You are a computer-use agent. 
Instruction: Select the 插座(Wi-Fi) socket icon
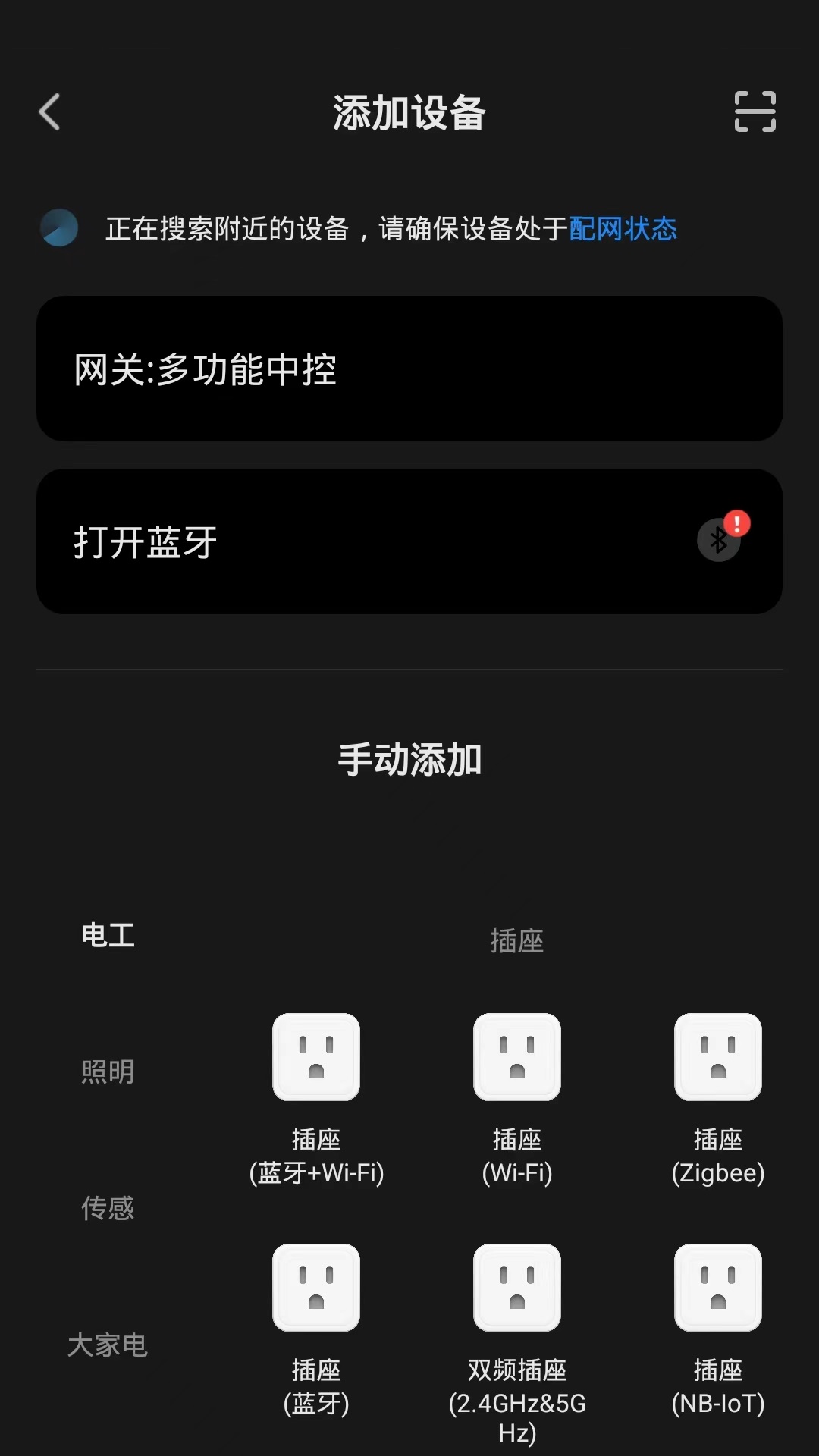click(516, 1056)
